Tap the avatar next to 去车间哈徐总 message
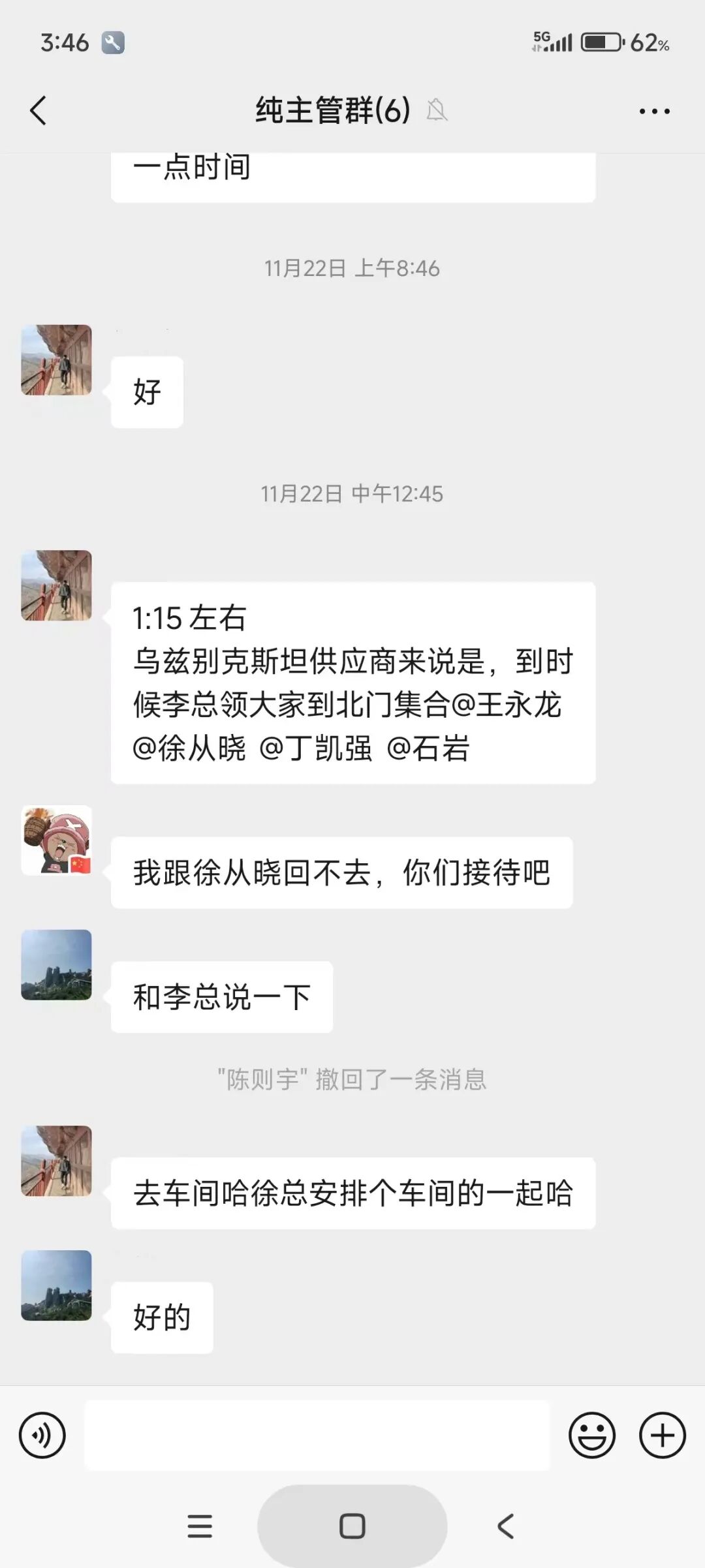Screen dimensions: 705x1568 tap(57, 1161)
